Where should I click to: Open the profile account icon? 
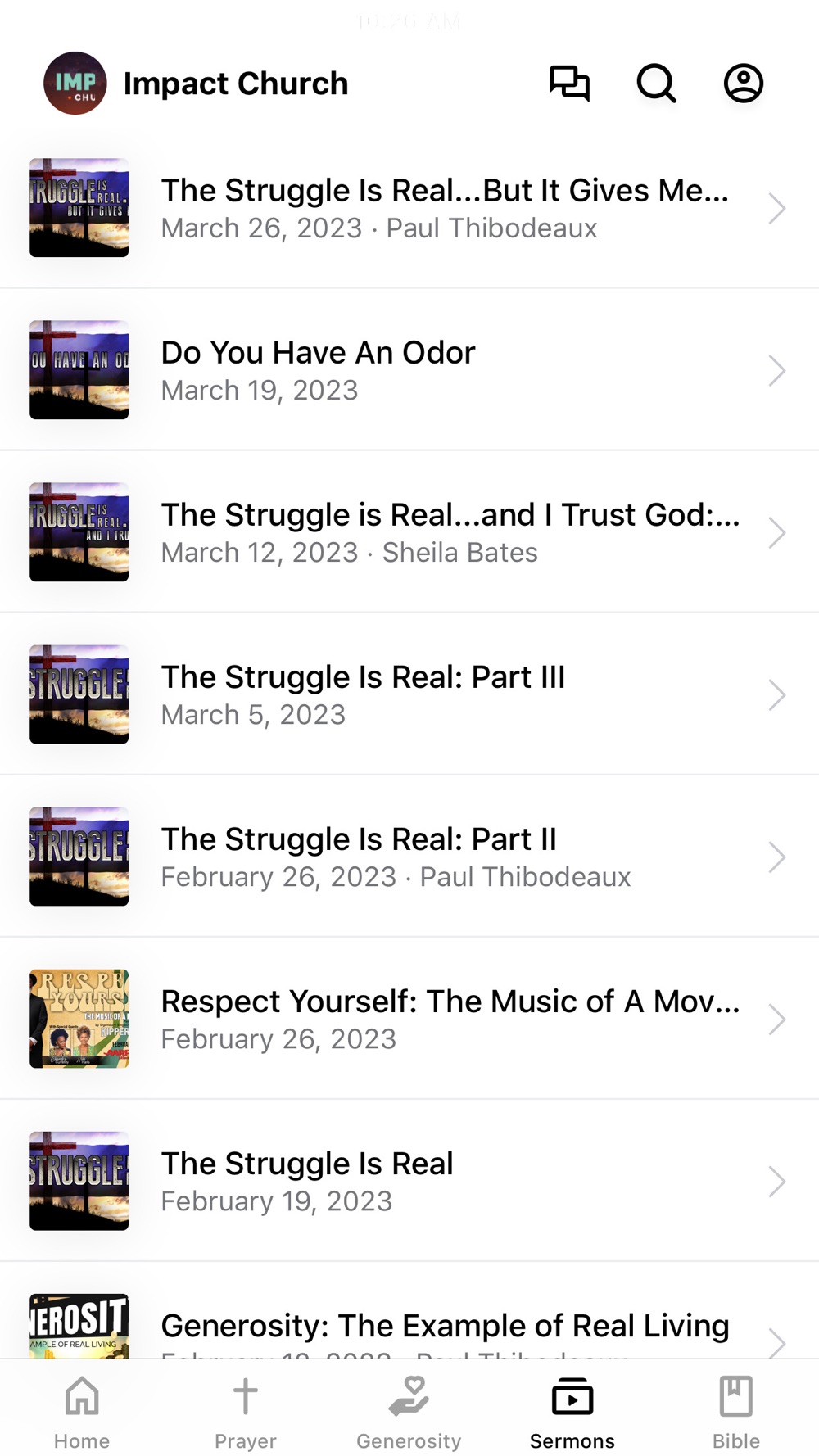[x=743, y=84]
